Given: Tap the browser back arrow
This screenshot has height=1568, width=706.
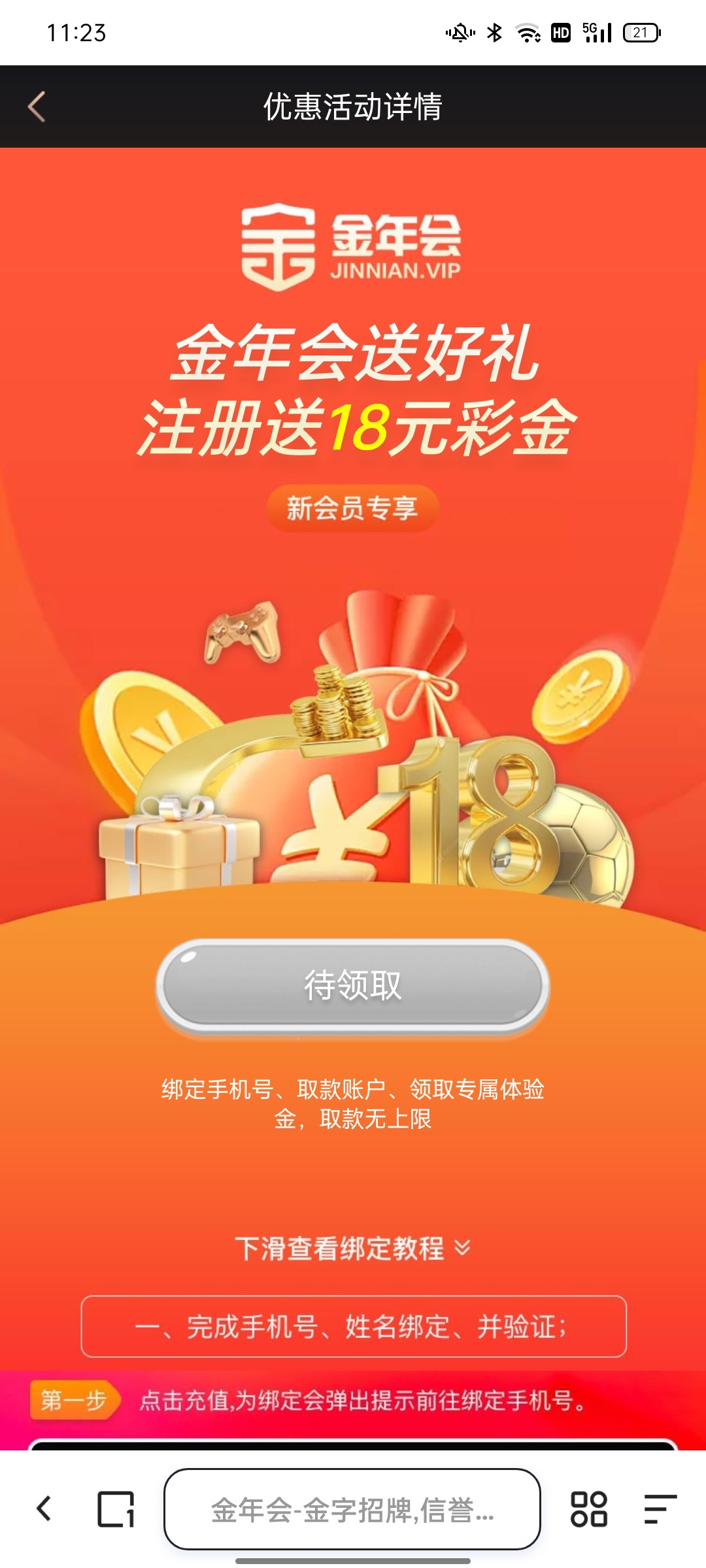Looking at the screenshot, I should coord(44,1509).
